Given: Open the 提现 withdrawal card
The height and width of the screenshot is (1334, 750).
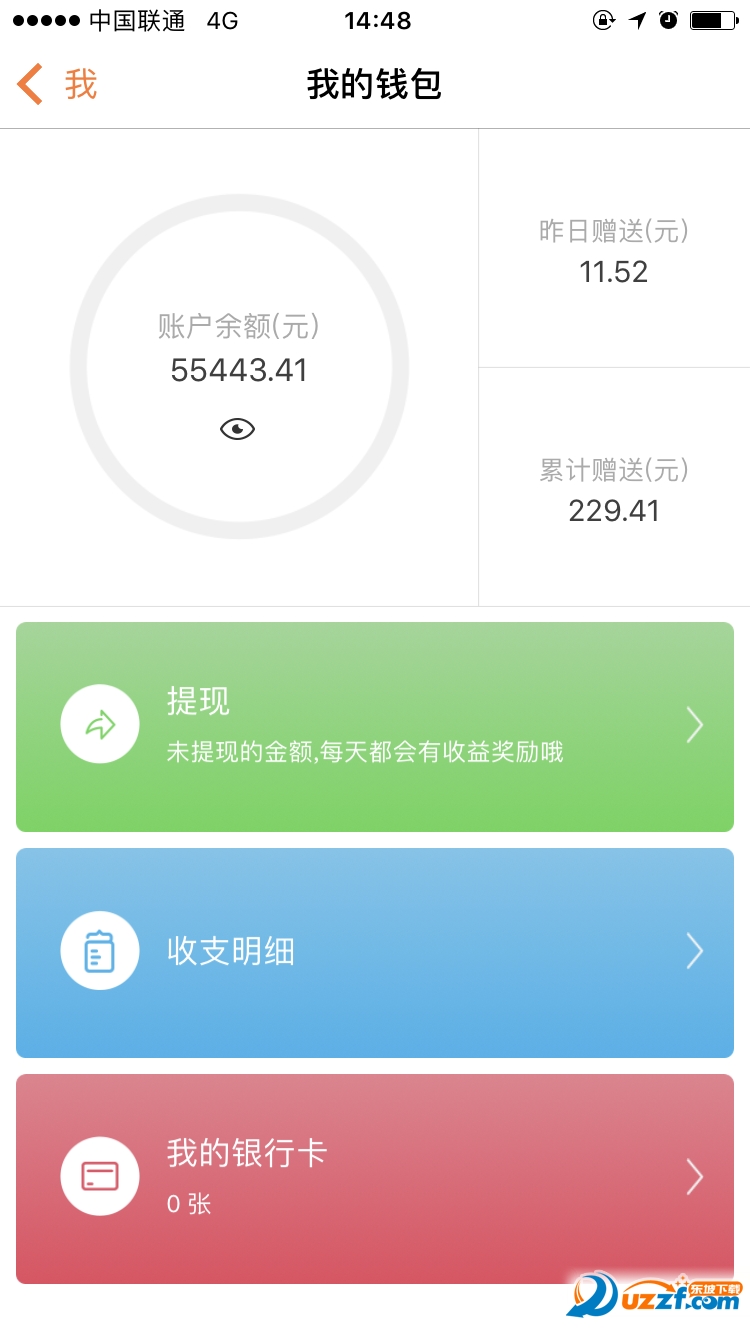Looking at the screenshot, I should tap(375, 727).
